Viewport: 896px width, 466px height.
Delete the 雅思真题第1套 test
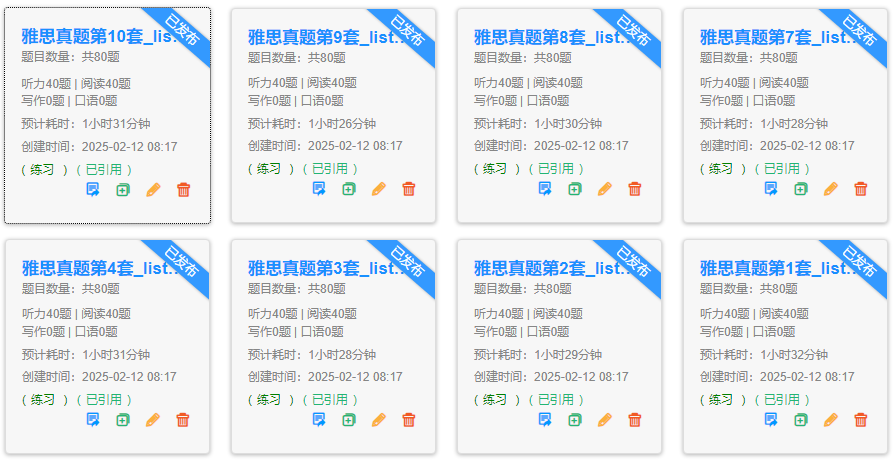(861, 420)
